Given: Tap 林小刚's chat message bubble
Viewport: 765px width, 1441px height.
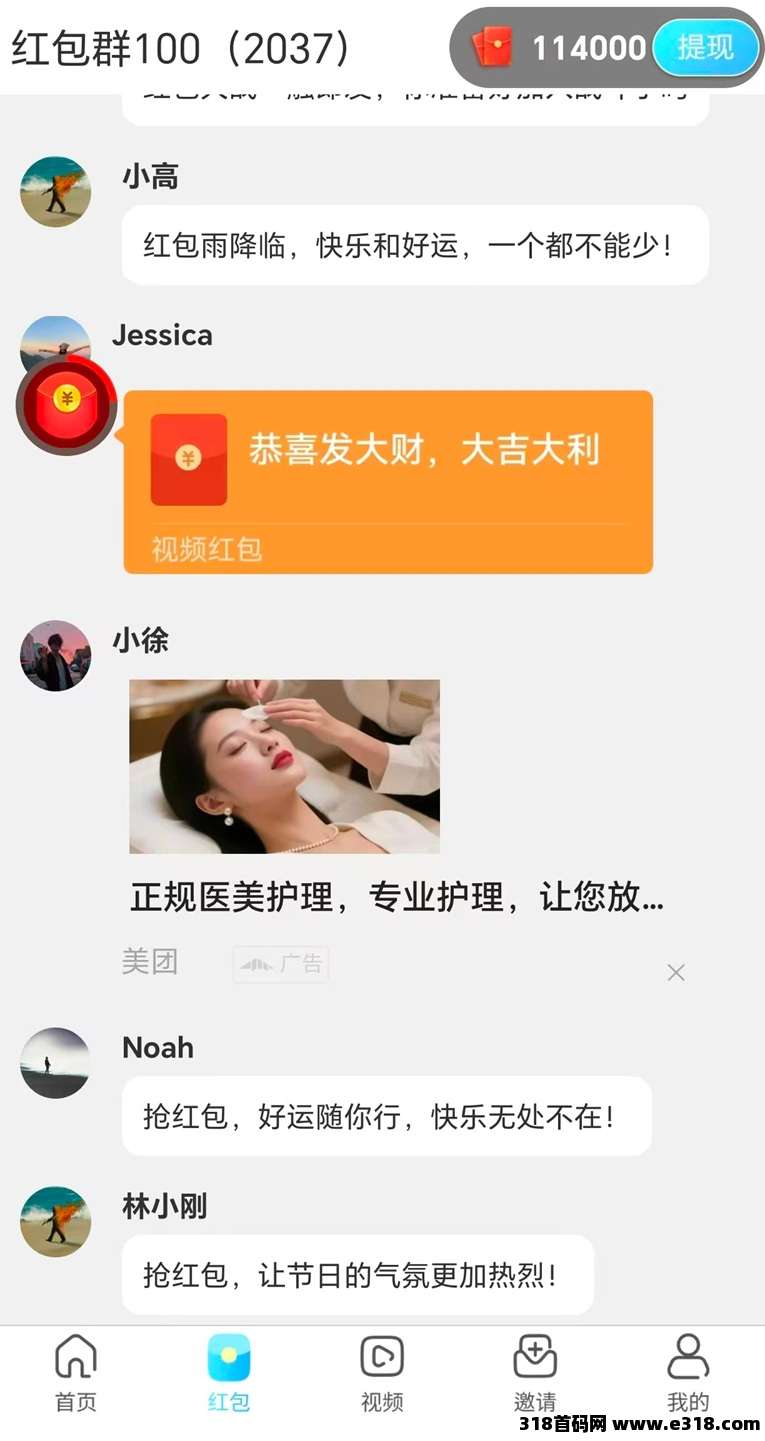Looking at the screenshot, I should tap(357, 1274).
